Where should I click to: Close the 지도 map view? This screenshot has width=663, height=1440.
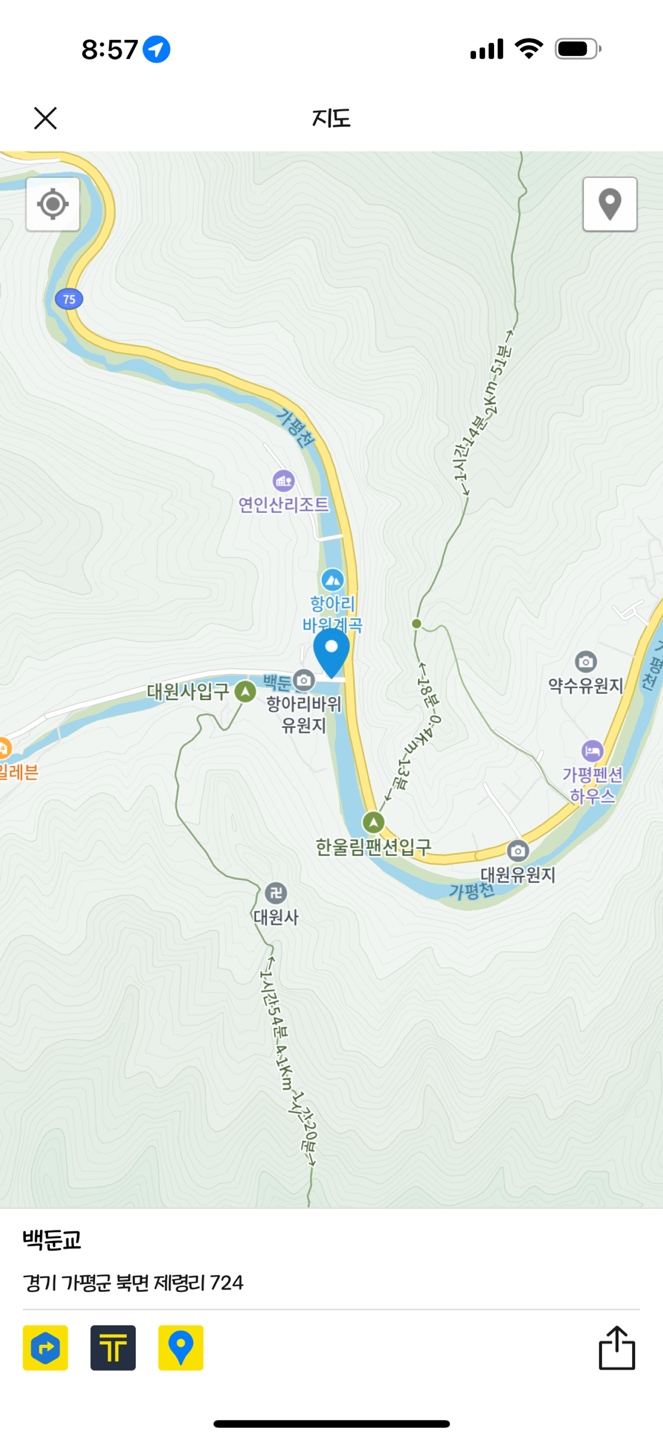click(45, 118)
